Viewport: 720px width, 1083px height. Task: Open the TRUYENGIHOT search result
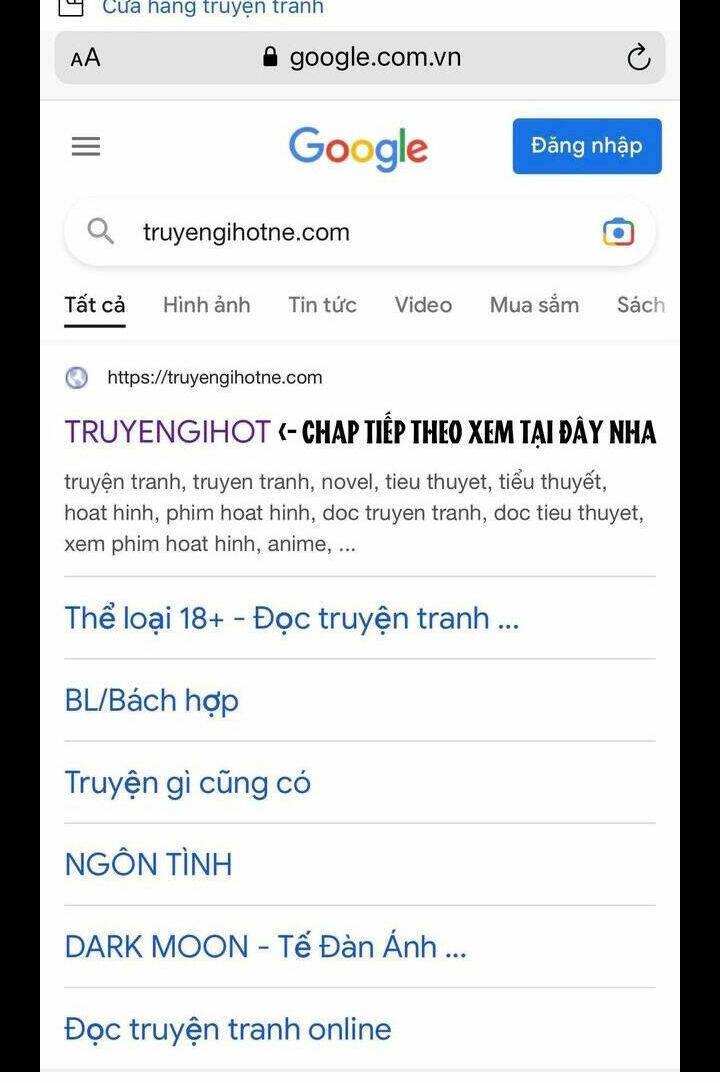point(167,432)
